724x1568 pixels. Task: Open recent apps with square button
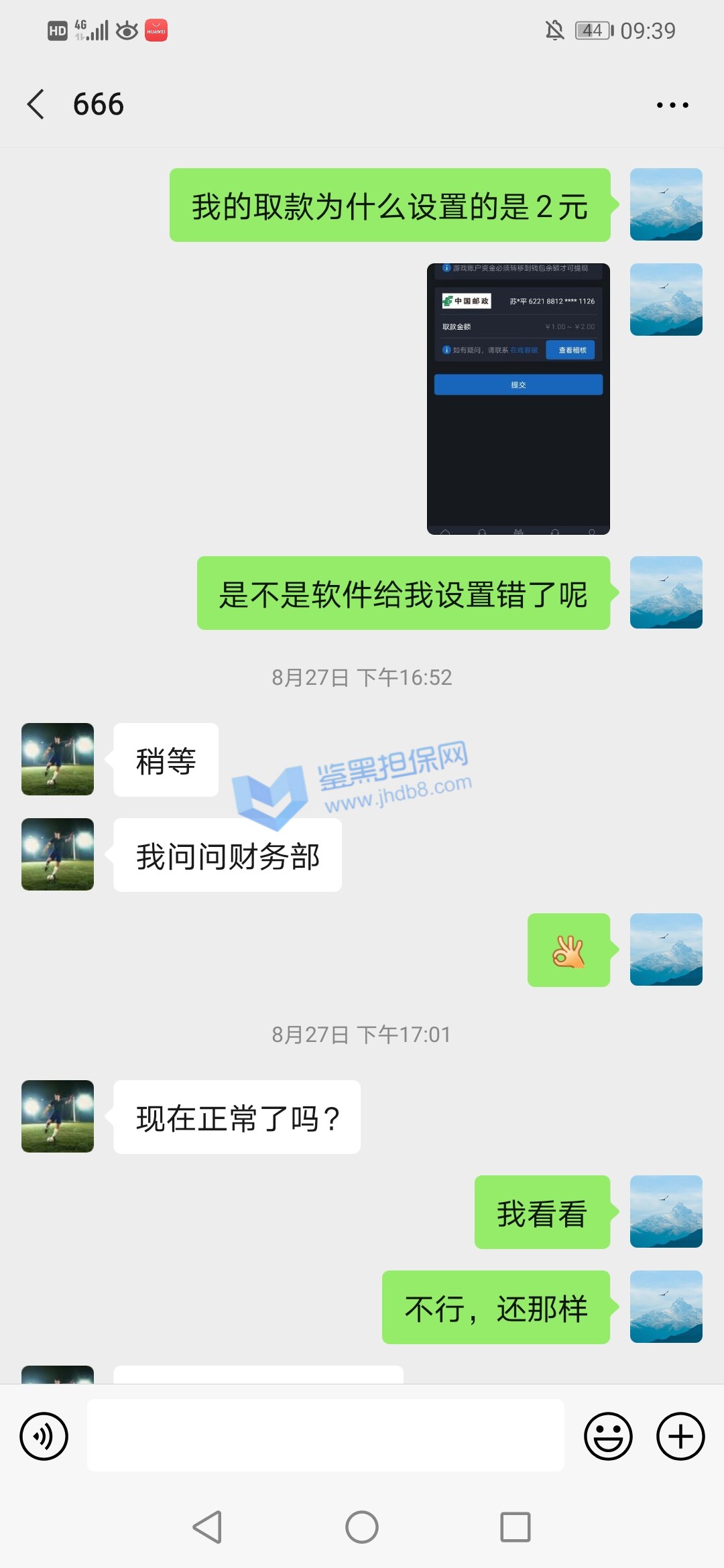(515, 1527)
